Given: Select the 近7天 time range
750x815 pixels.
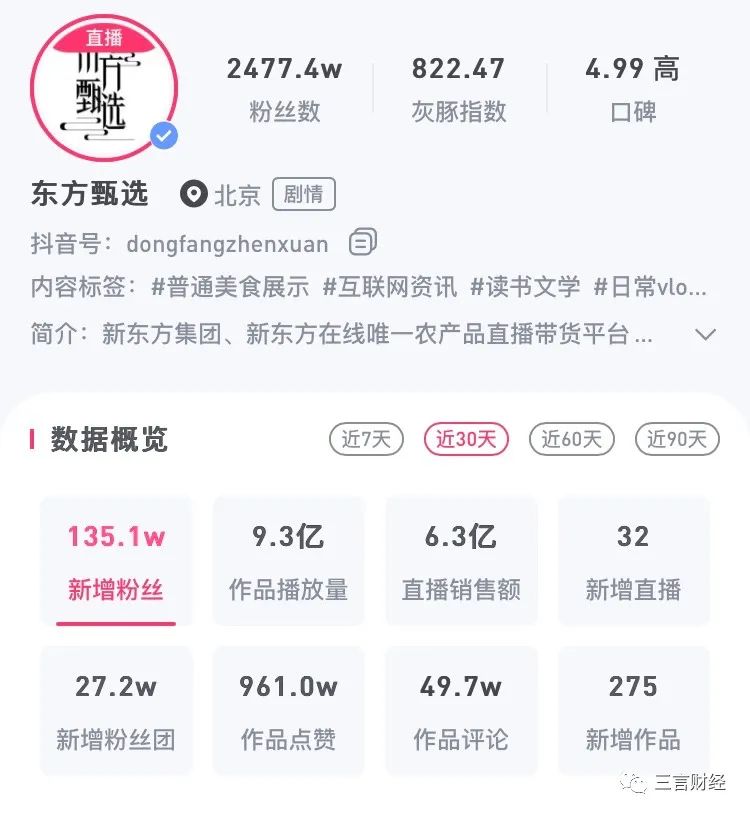Looking at the screenshot, I should pos(366,439).
